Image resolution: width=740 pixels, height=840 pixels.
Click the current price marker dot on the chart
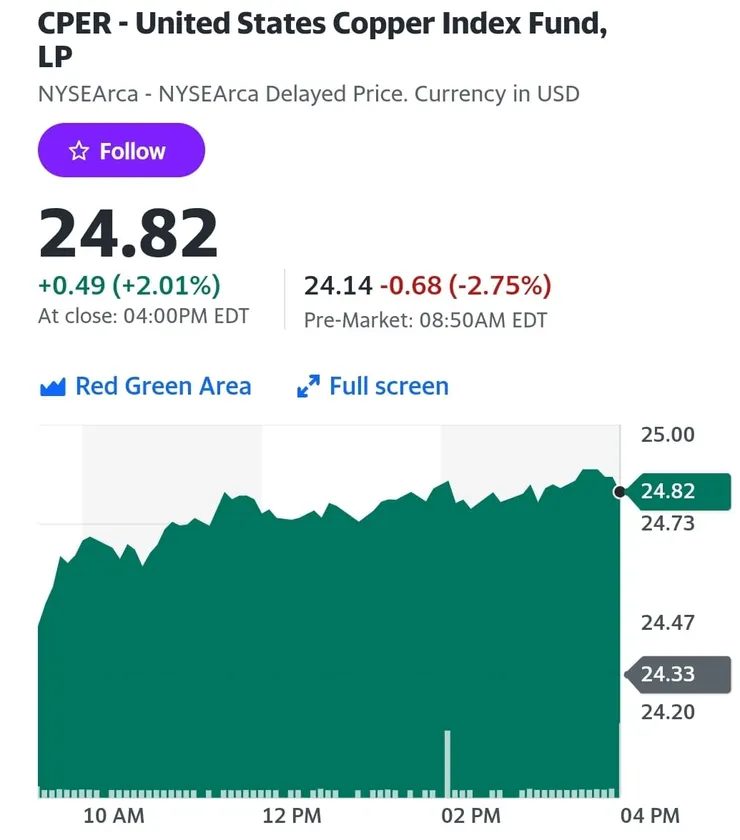tap(620, 491)
